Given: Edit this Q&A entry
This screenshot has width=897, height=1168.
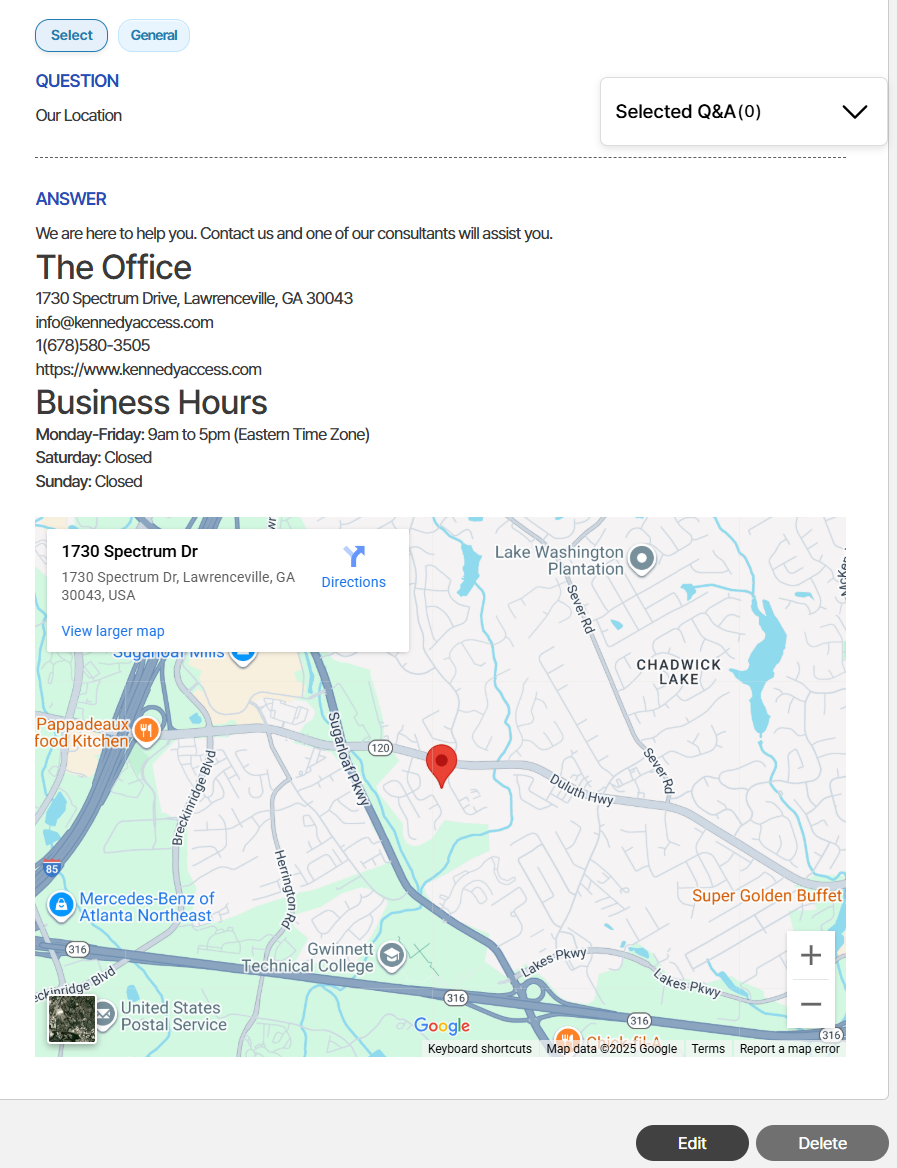Looking at the screenshot, I should [692, 1143].
